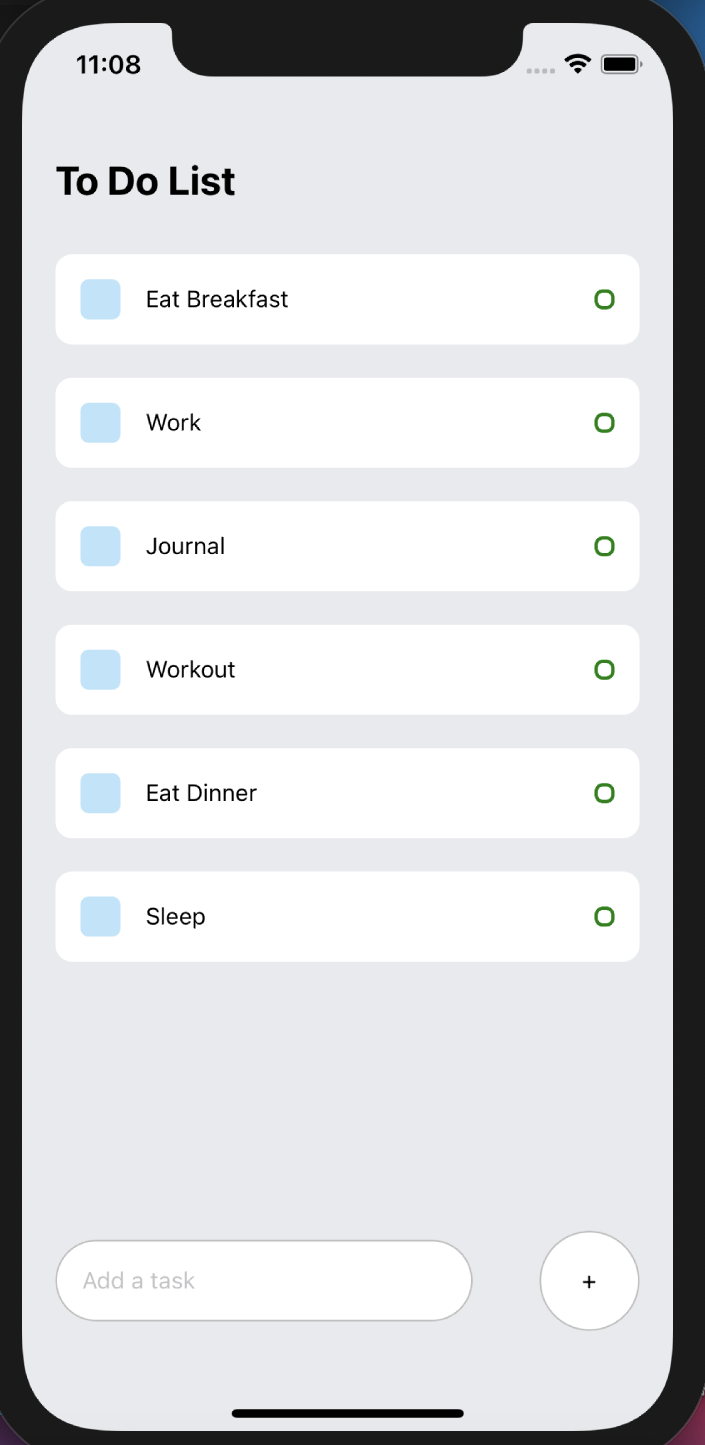Select the Work task row

click(x=346, y=423)
